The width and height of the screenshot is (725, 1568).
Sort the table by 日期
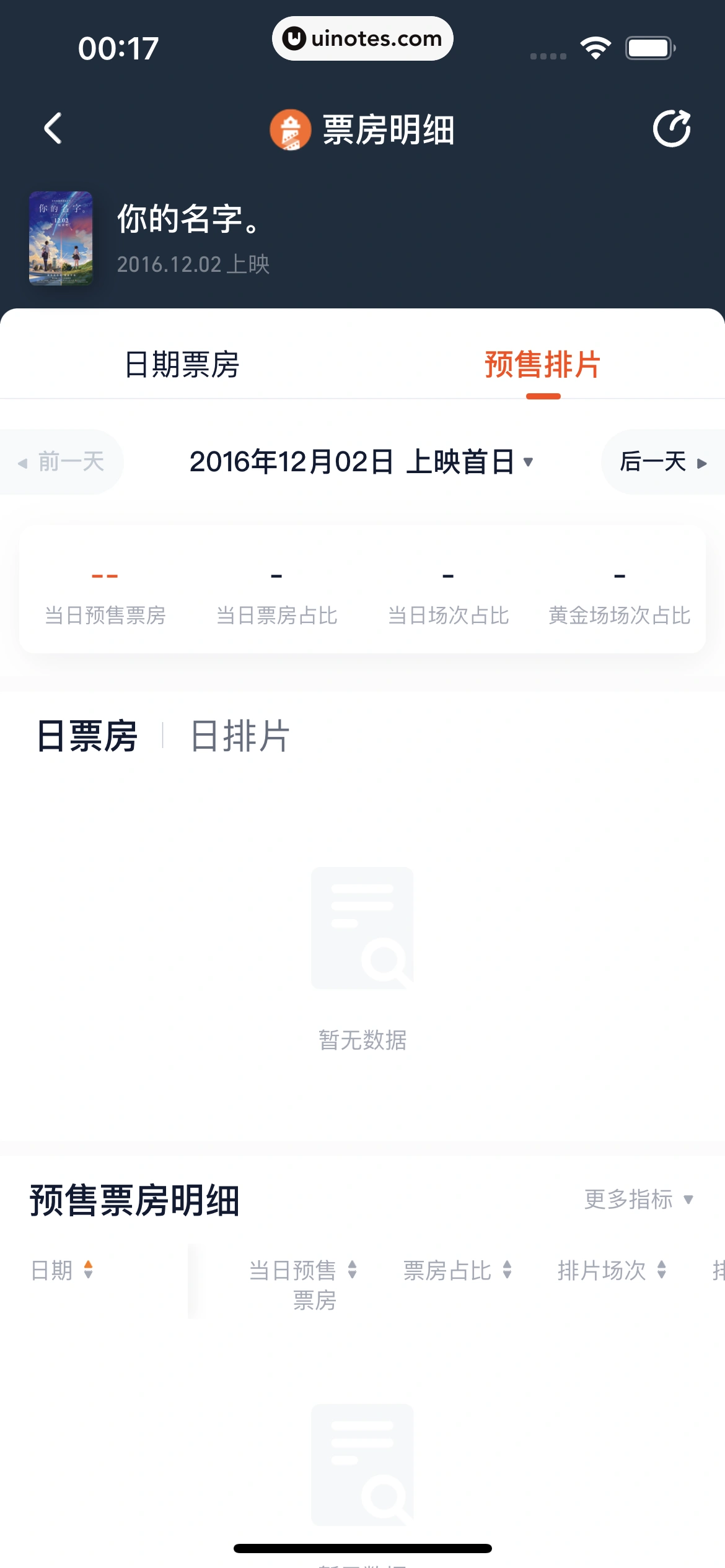(x=62, y=1270)
